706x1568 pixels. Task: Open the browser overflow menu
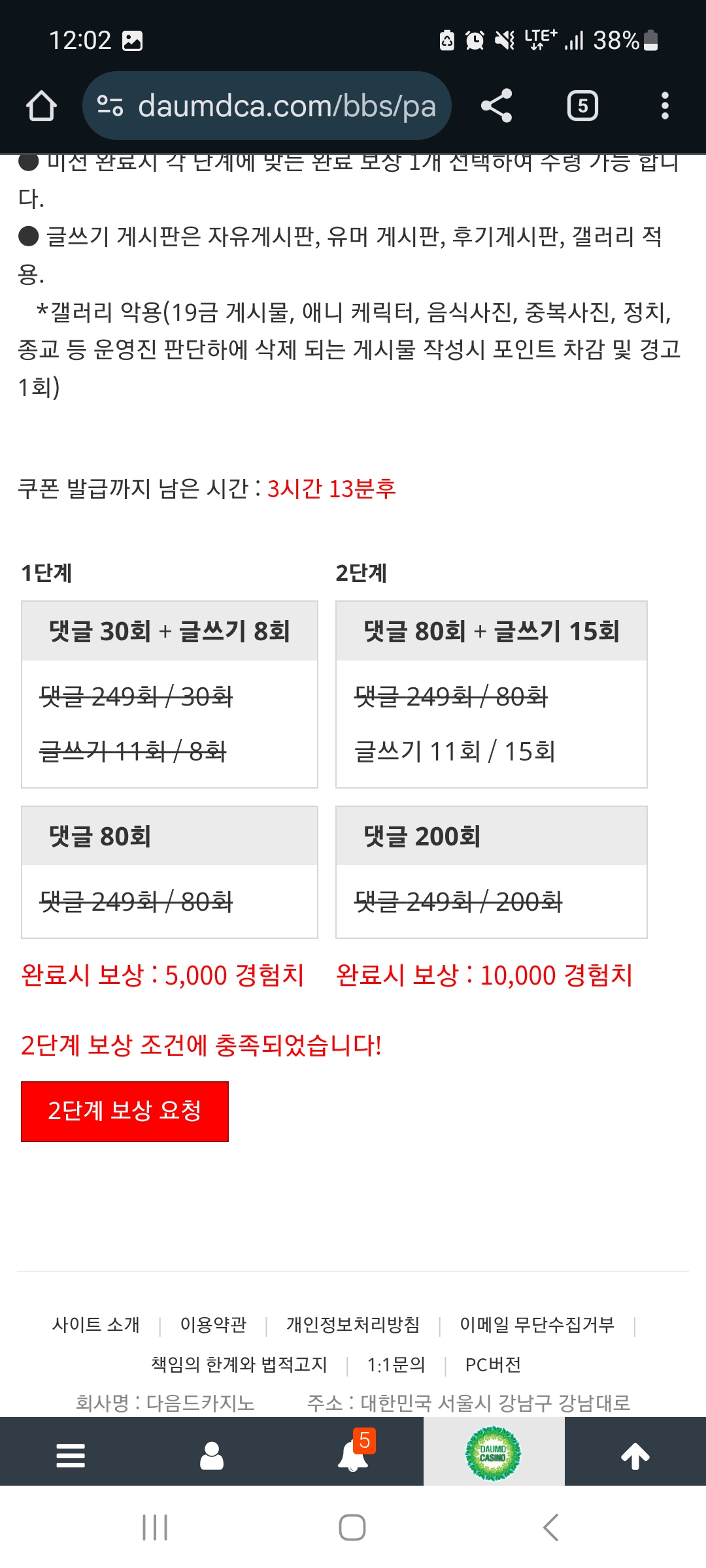click(665, 106)
